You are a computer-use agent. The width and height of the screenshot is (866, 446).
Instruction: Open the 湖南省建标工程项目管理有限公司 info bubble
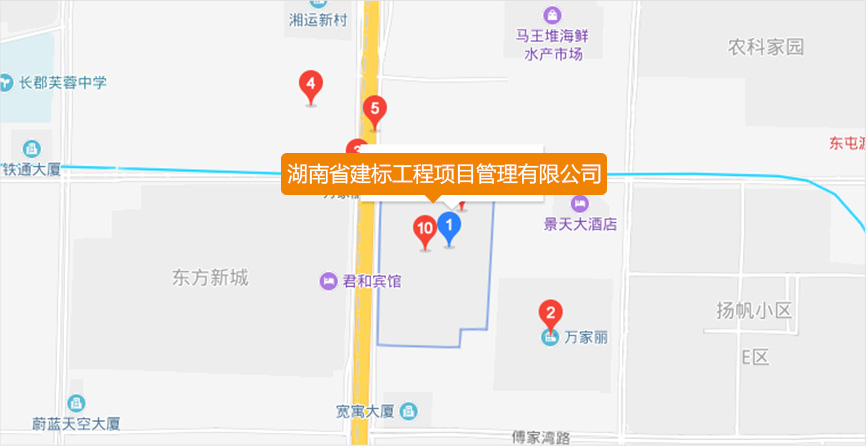coord(444,173)
